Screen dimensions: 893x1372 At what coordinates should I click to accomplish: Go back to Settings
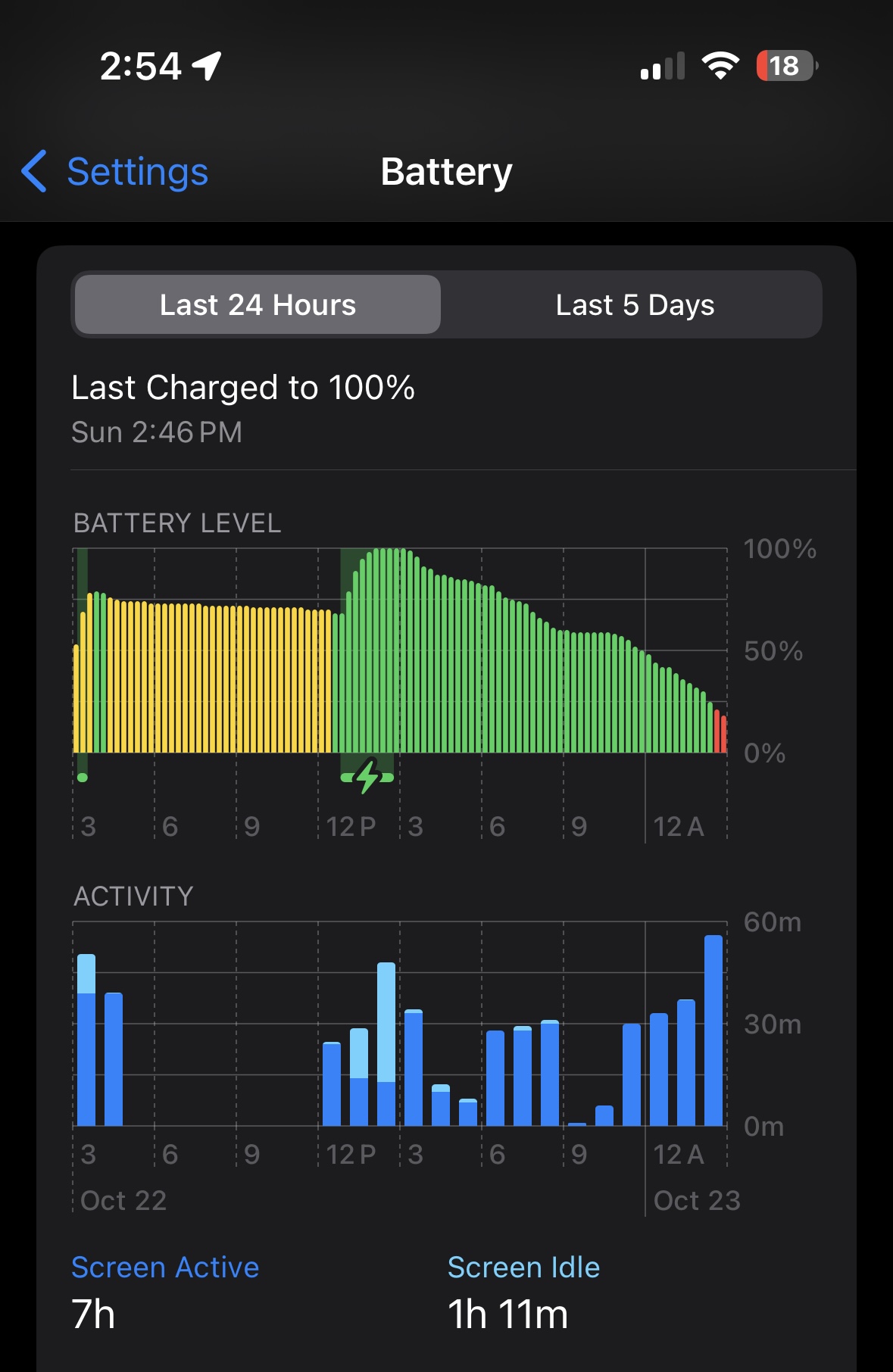115,171
